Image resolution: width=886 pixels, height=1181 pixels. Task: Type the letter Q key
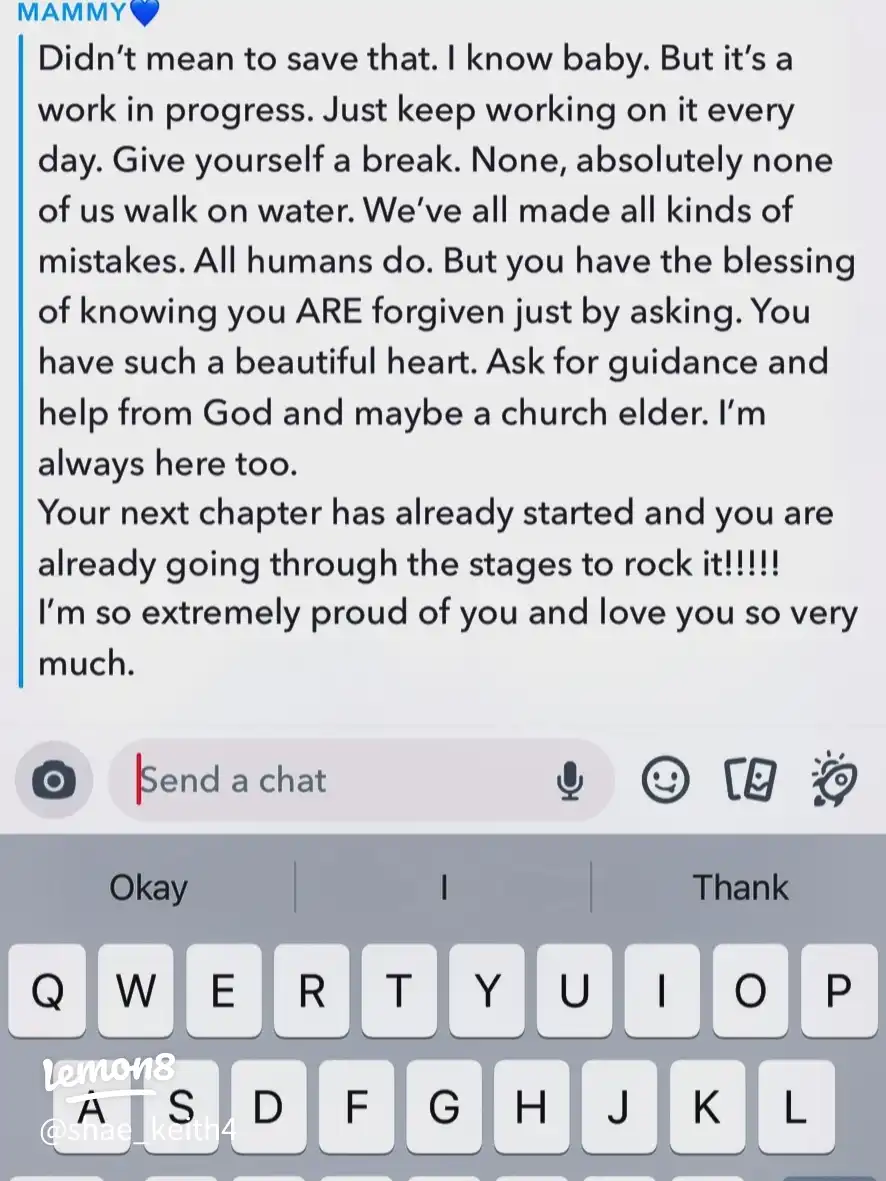(x=47, y=991)
